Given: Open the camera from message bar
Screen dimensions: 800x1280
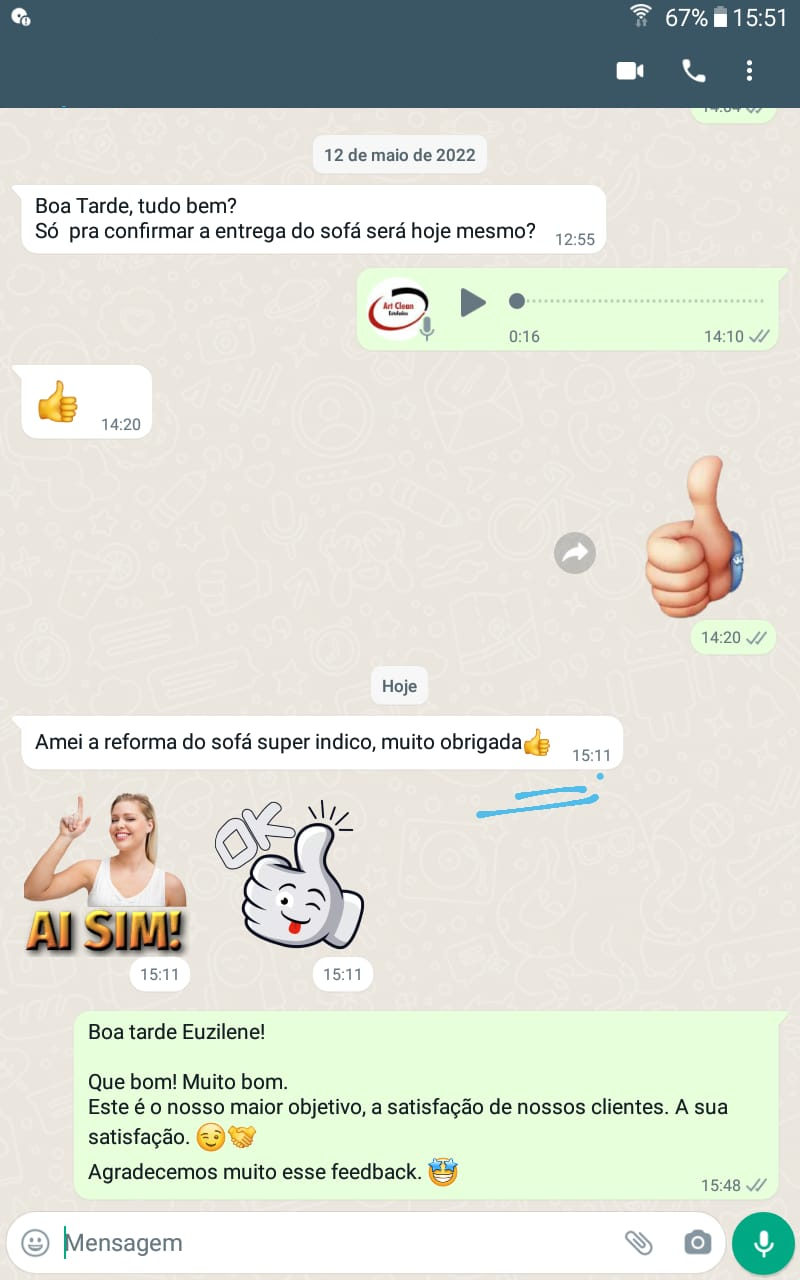Looking at the screenshot, I should coord(697,1243).
